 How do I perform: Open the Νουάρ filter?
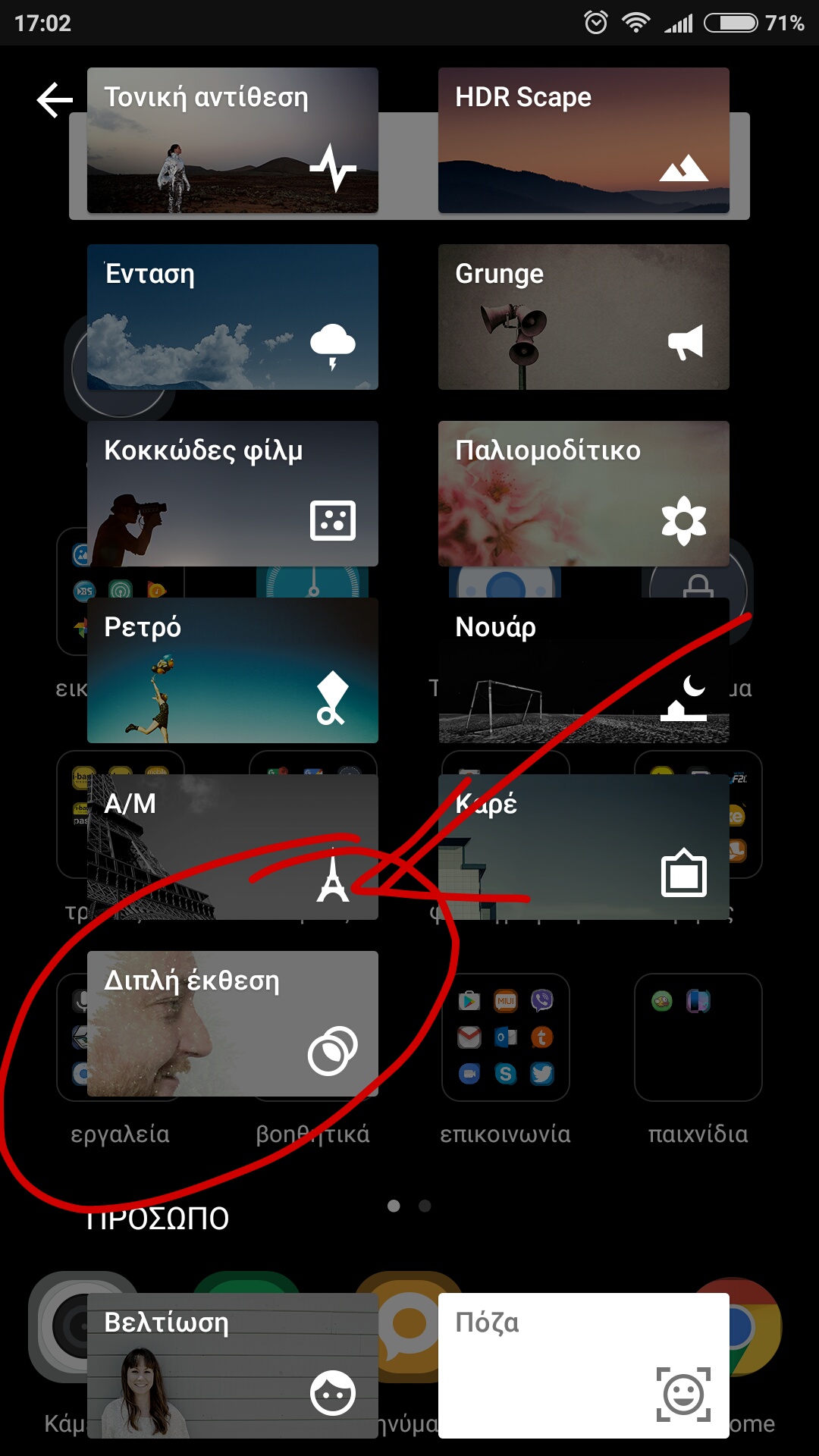[x=583, y=670]
